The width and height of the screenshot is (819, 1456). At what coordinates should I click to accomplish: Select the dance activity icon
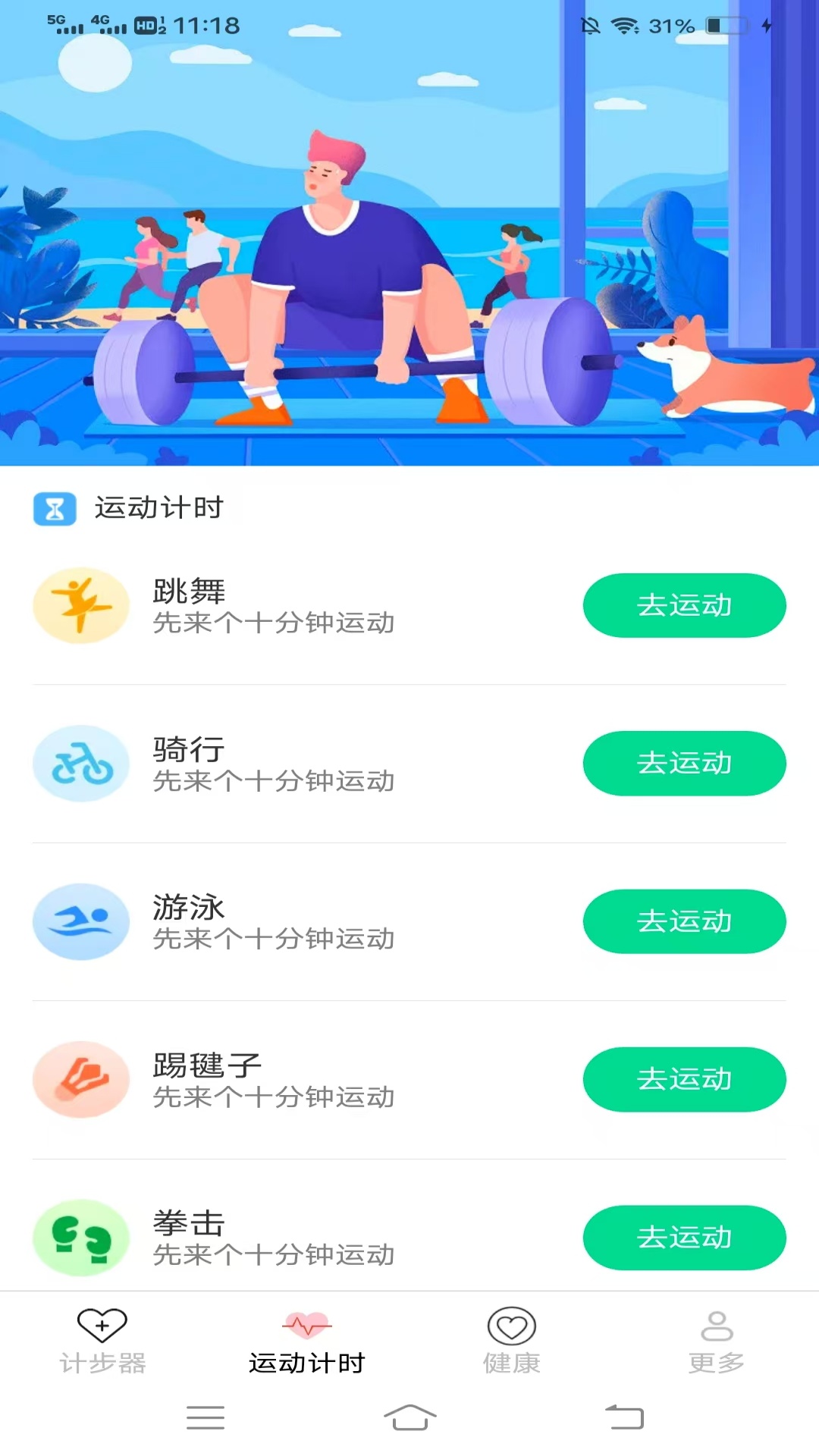click(x=80, y=605)
